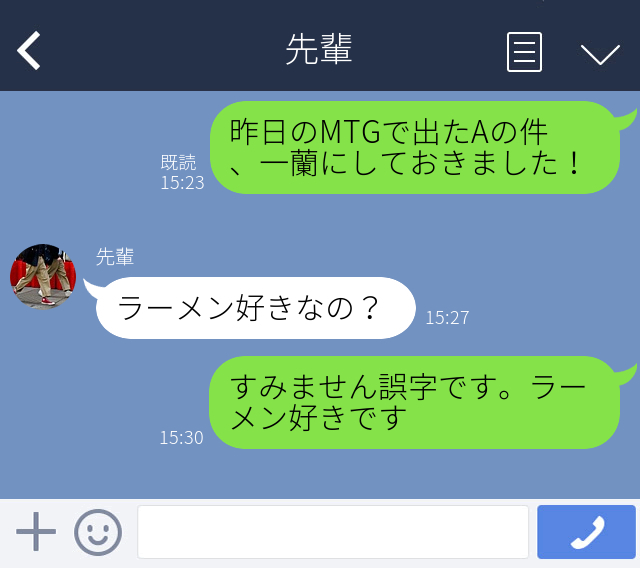Open the notes icon in the header

click(524, 52)
